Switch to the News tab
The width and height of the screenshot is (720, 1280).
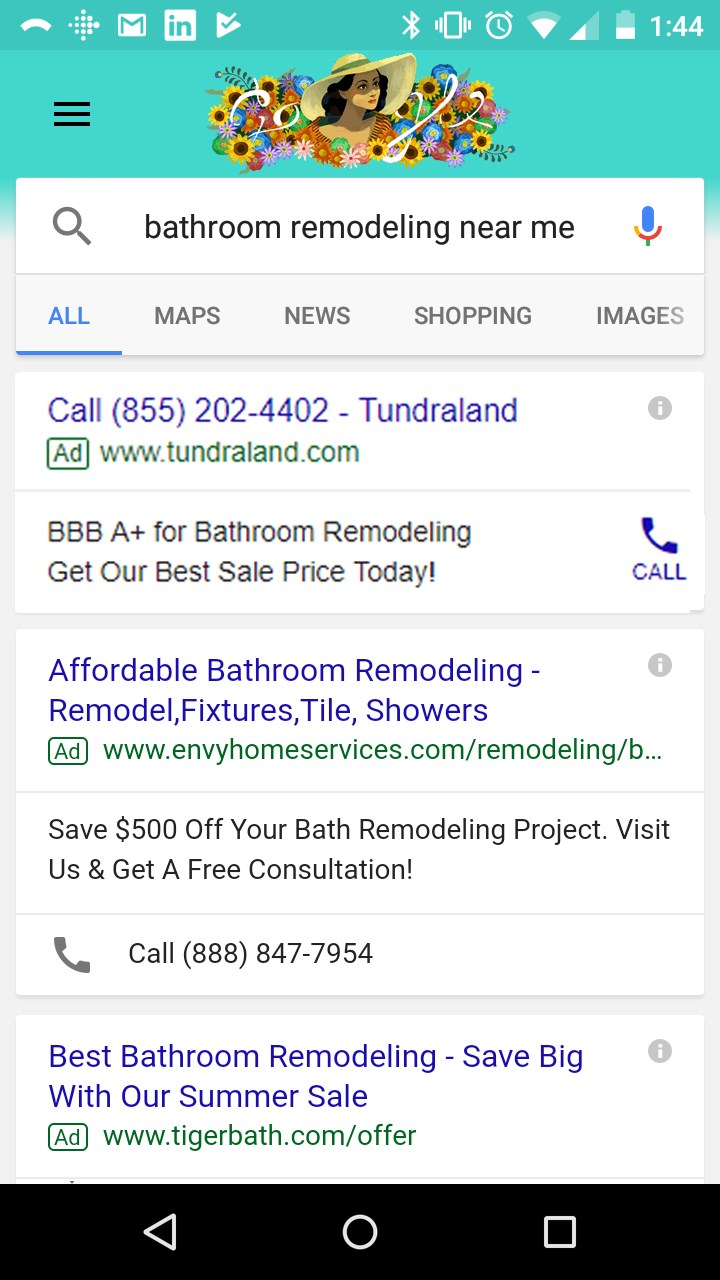317,316
